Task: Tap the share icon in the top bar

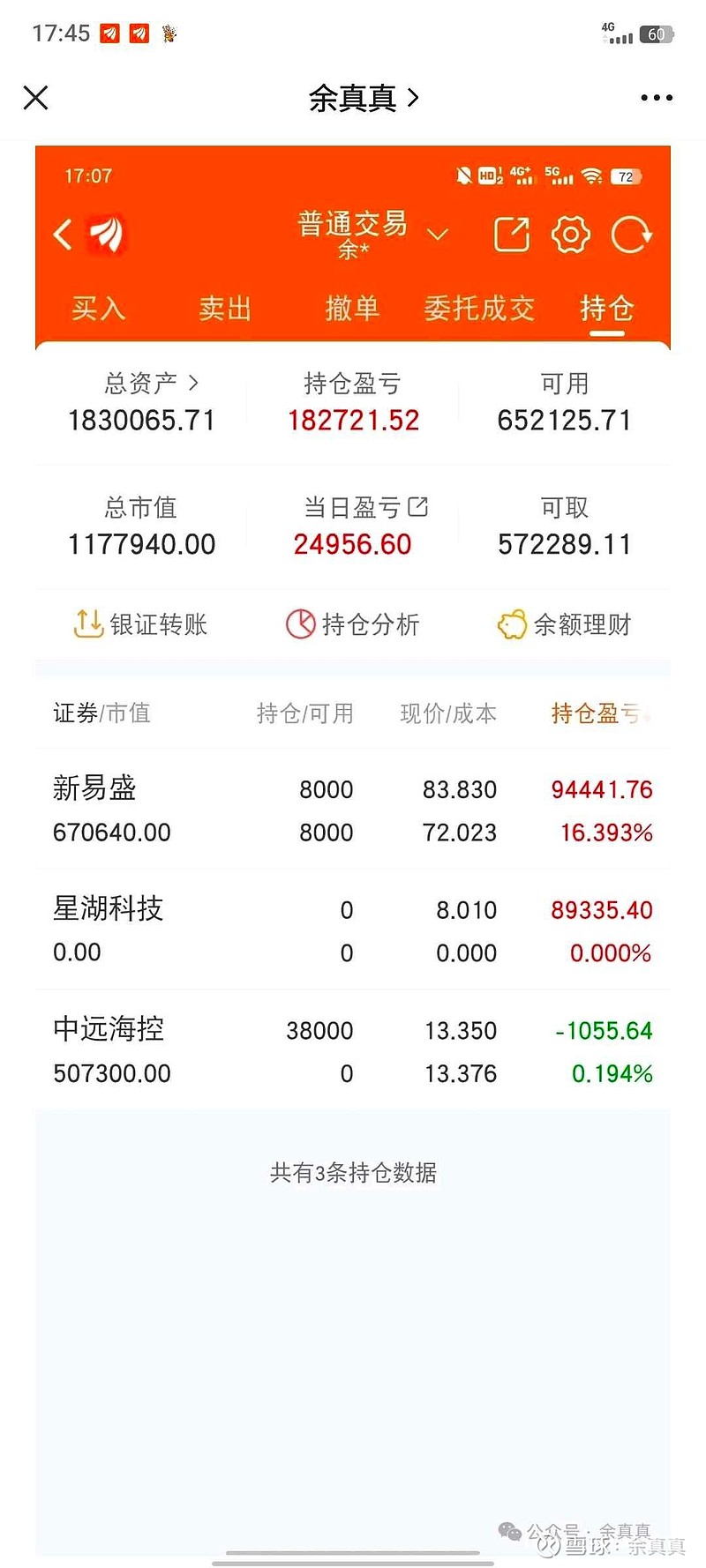Action: point(510,234)
